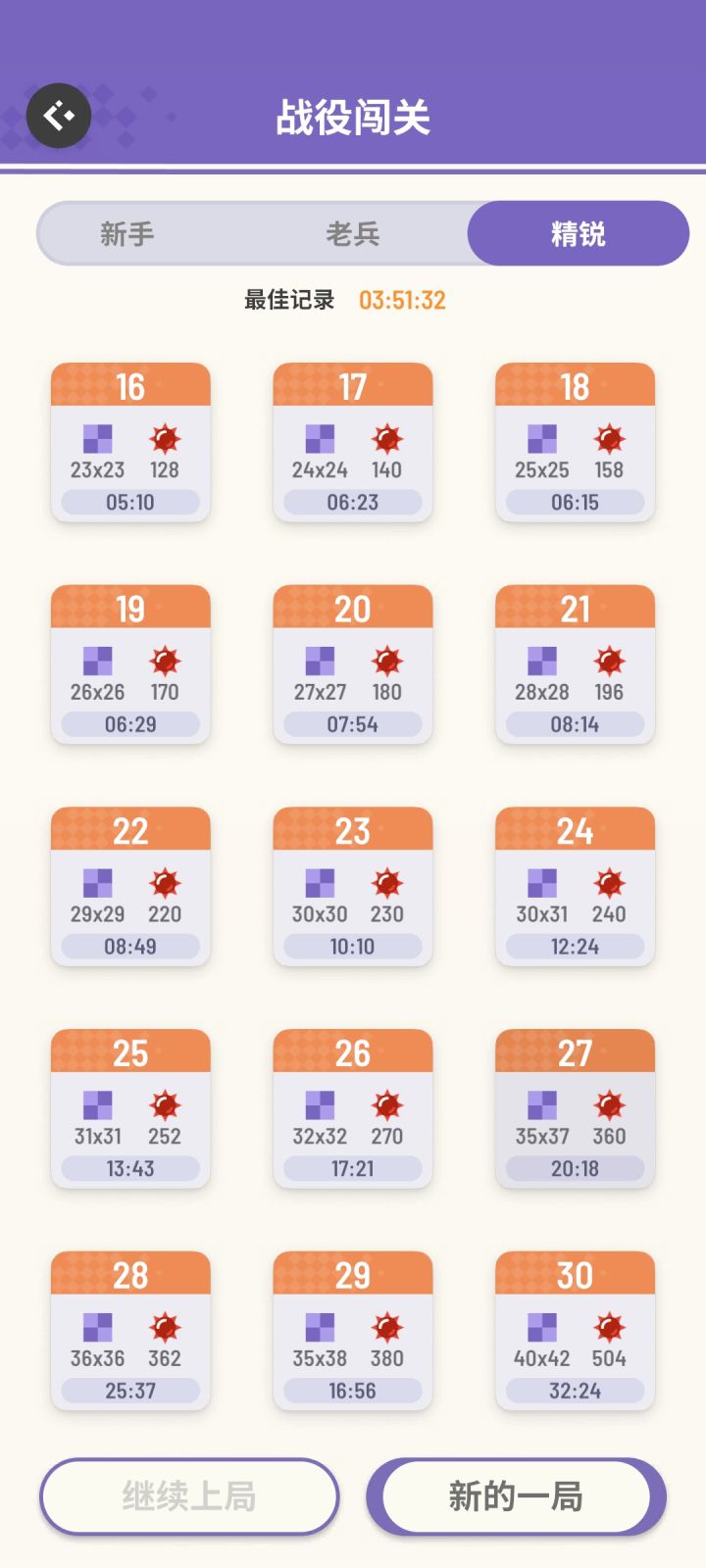Click the grid icon on level 25 card

pos(99,1105)
